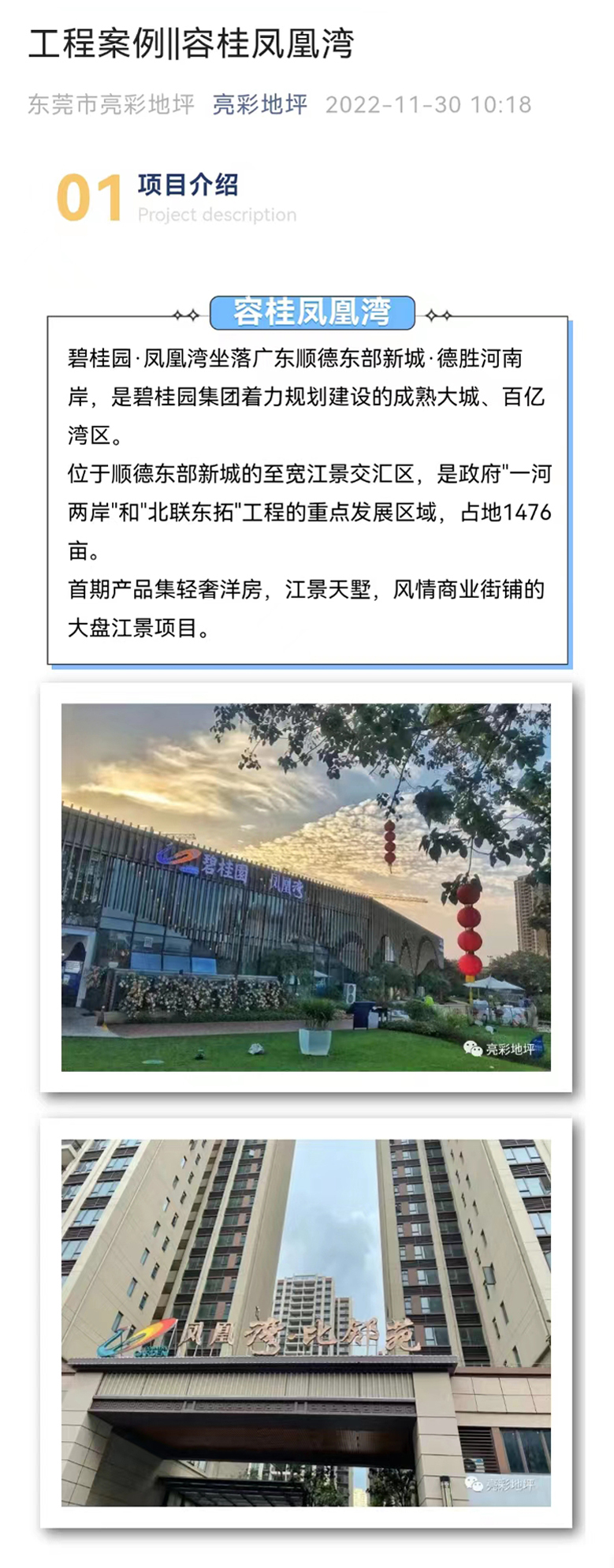Open the 亮彩地坪 account link
614x1568 pixels.
[x=259, y=105]
